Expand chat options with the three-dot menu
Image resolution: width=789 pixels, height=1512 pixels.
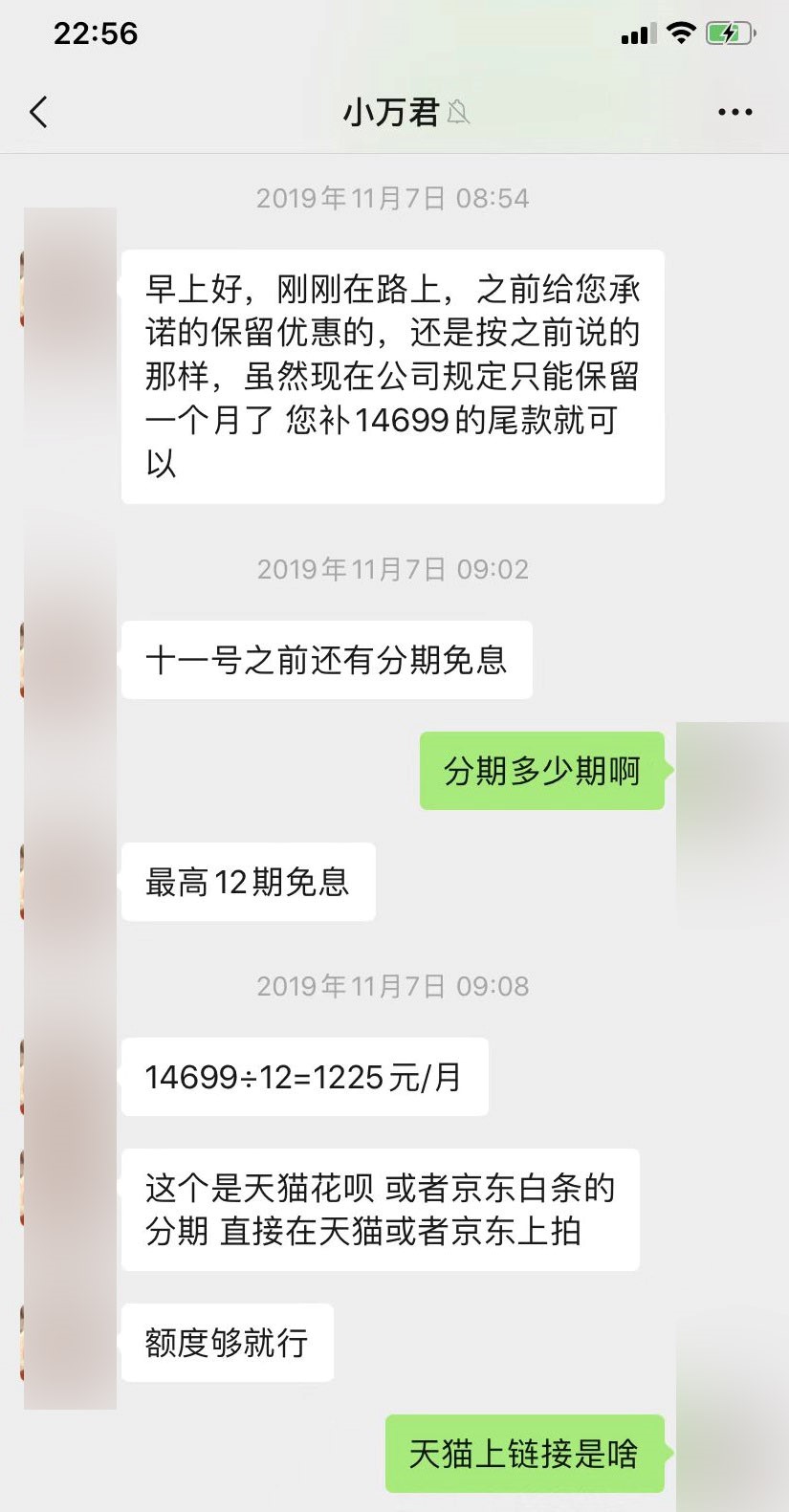(x=734, y=112)
